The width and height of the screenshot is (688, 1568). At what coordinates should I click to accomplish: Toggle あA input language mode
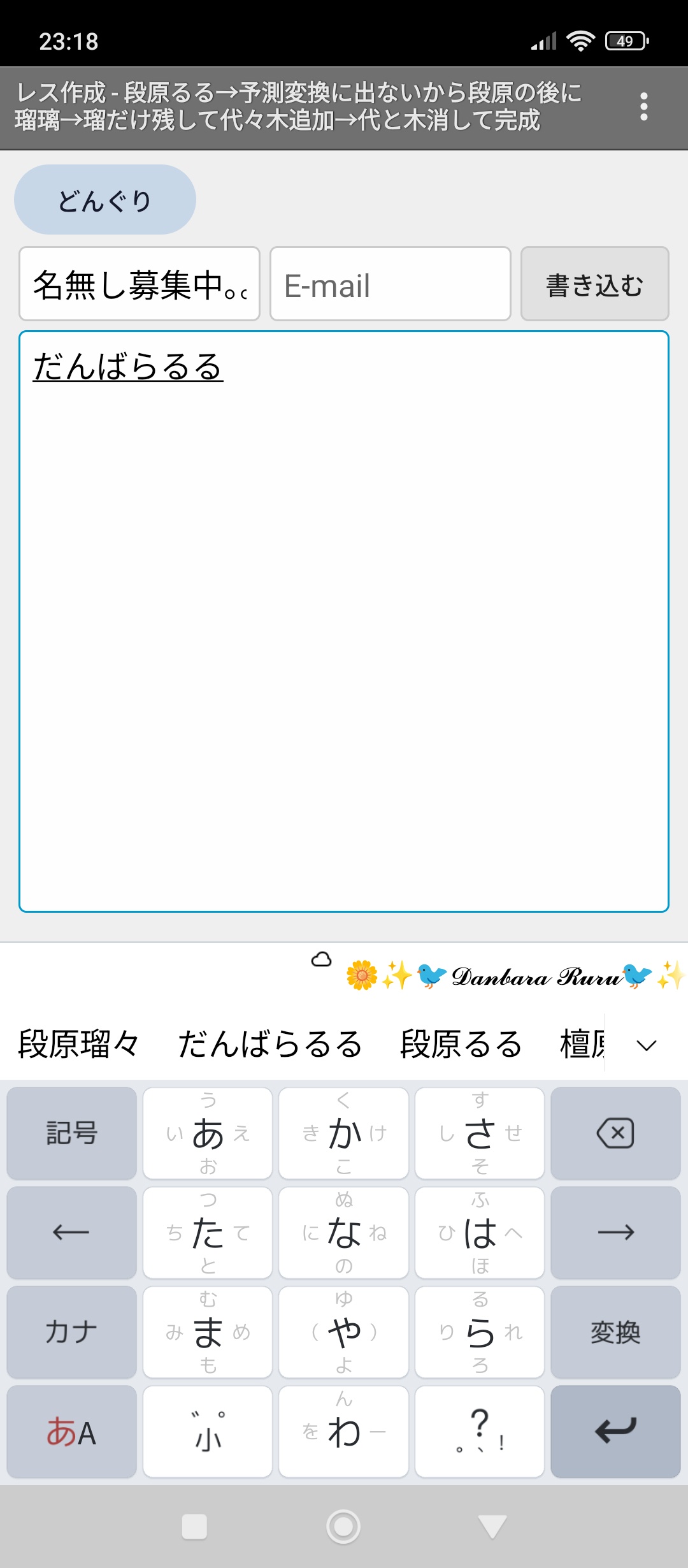(x=72, y=1432)
